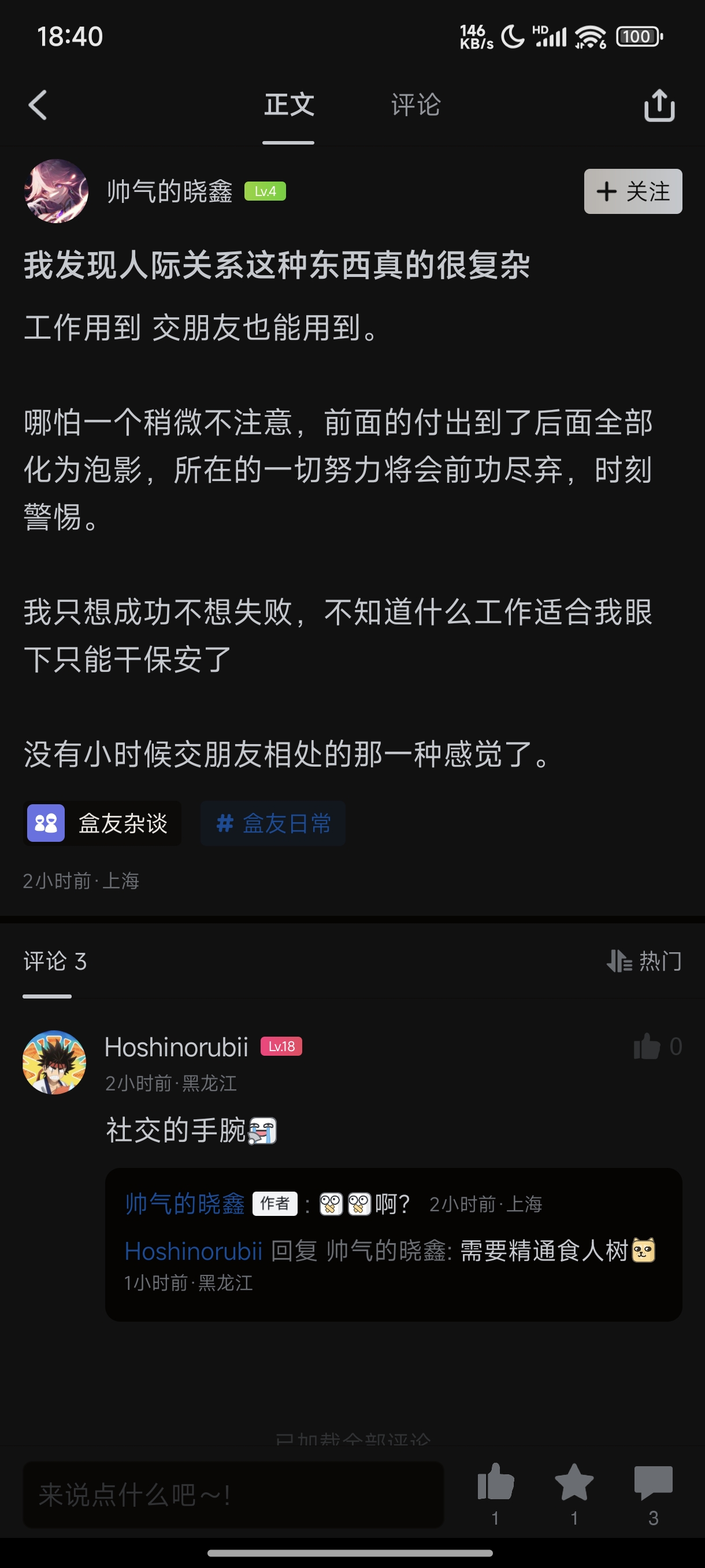The image size is (705, 1568).
Task: Write a comment in 来说点什么吧 field
Action: [233, 1495]
